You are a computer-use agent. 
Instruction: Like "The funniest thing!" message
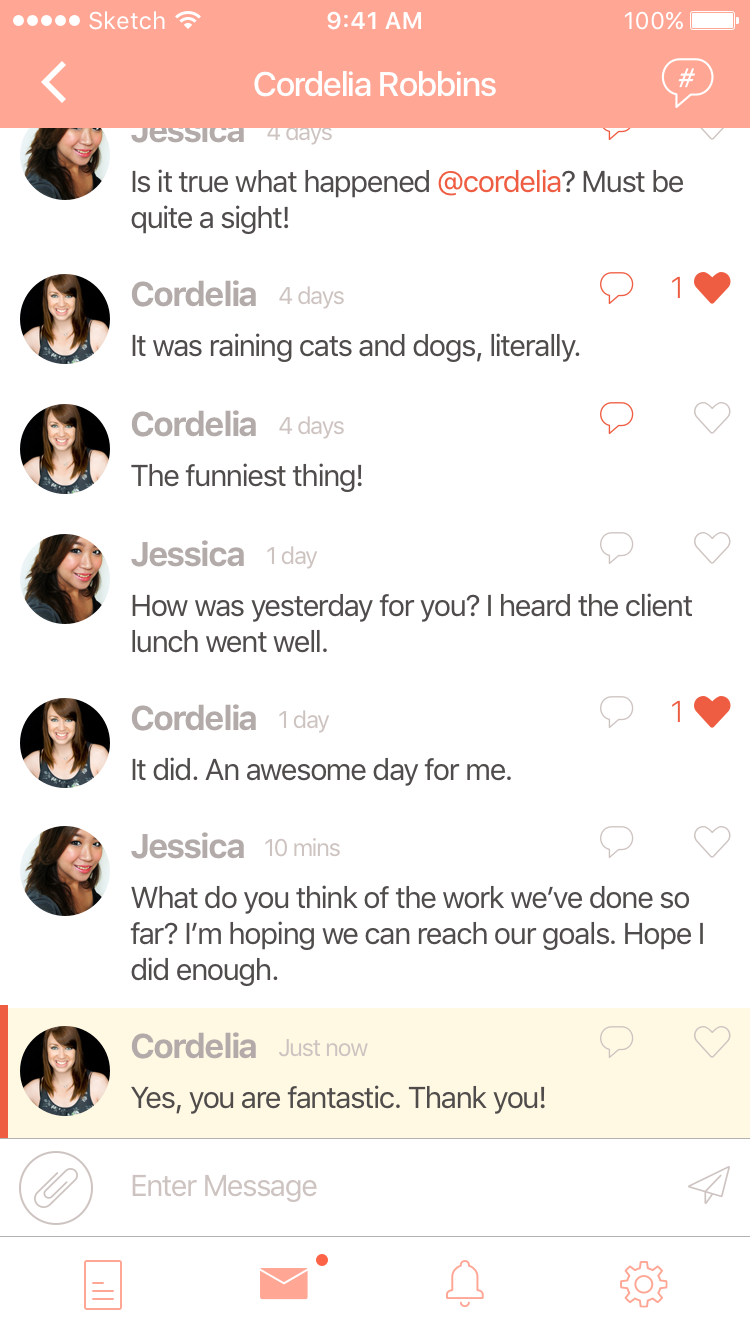(x=712, y=417)
